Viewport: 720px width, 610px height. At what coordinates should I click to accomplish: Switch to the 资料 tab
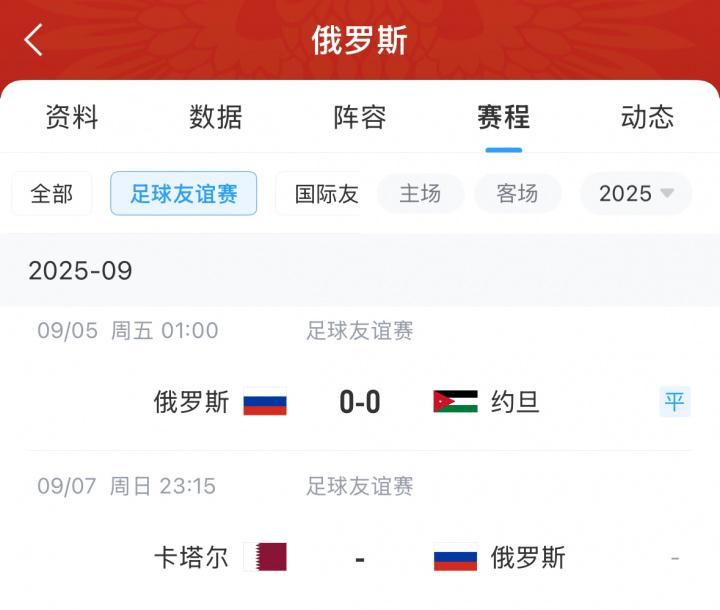(x=72, y=117)
